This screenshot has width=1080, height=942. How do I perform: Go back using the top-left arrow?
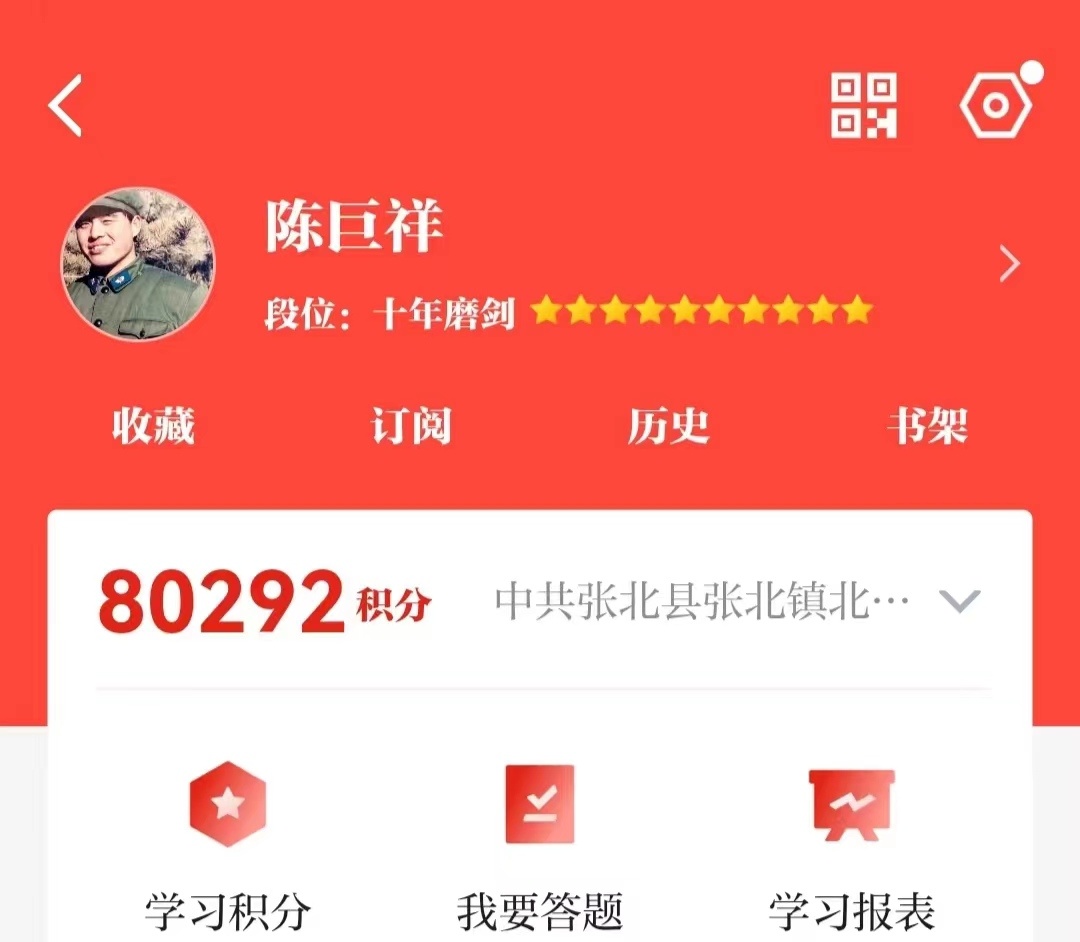pyautogui.click(x=66, y=105)
